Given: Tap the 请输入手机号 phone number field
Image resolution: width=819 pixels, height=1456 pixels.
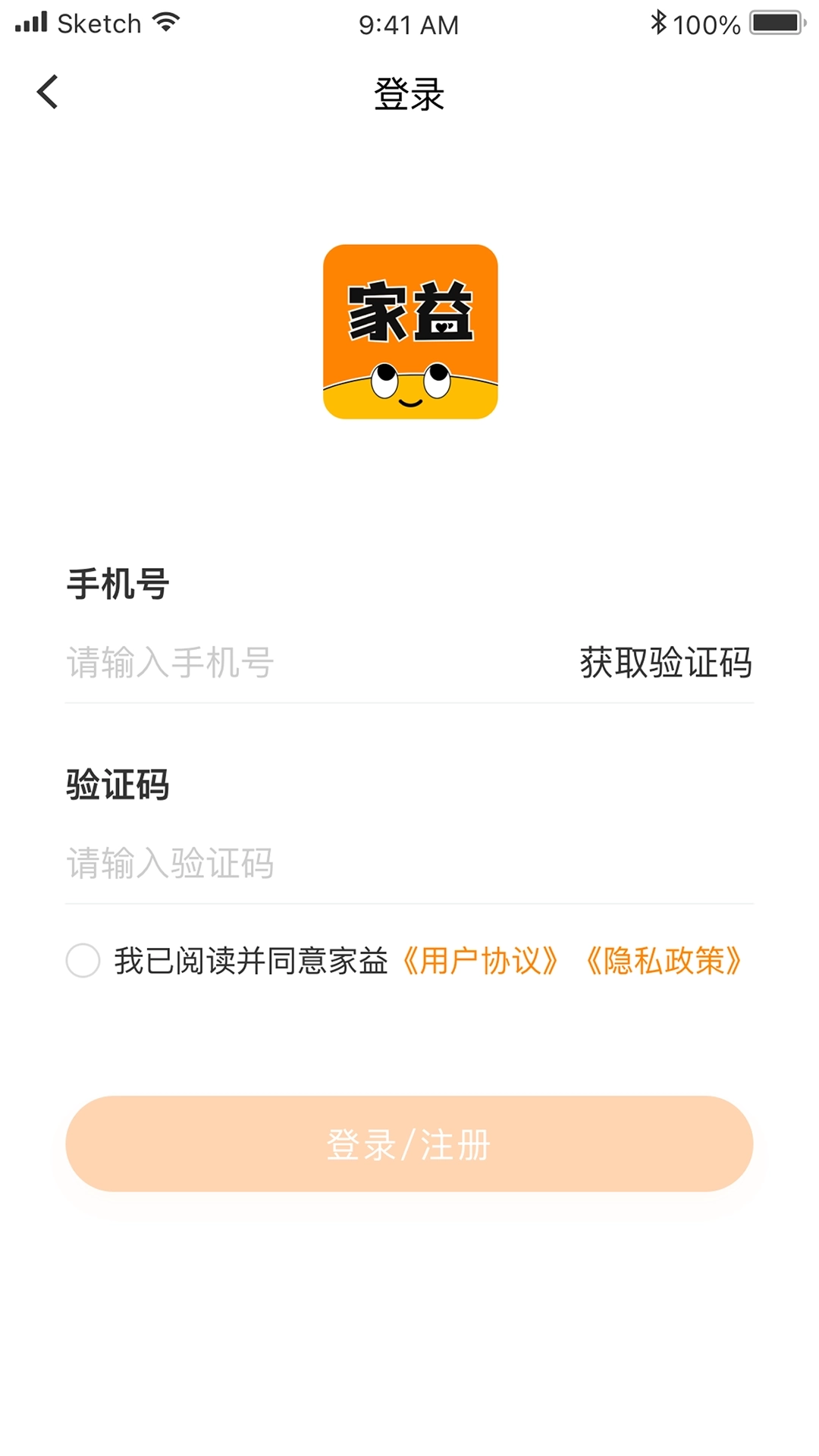Looking at the screenshot, I should 227,664.
